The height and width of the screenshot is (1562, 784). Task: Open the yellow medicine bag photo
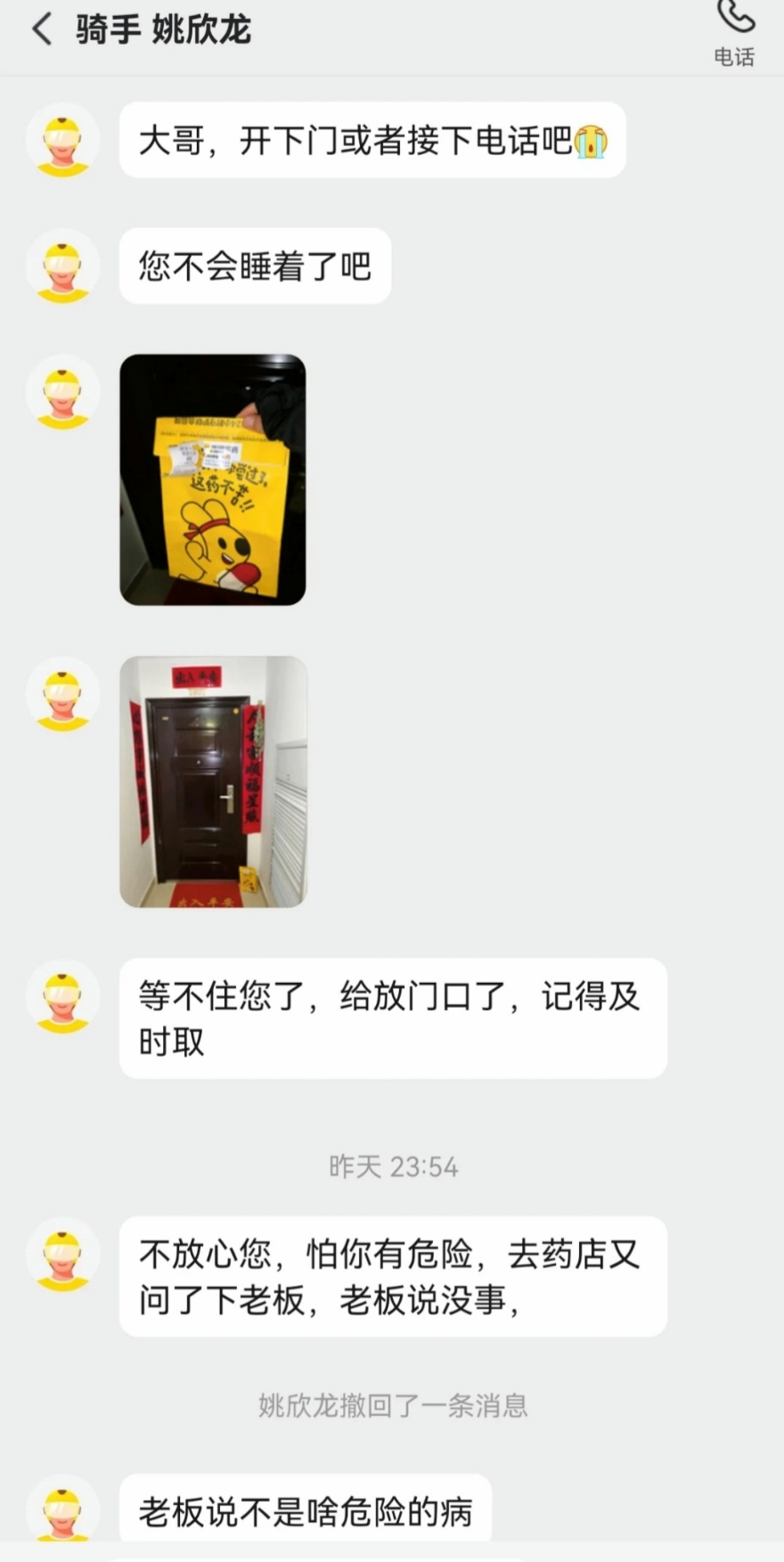(213, 479)
